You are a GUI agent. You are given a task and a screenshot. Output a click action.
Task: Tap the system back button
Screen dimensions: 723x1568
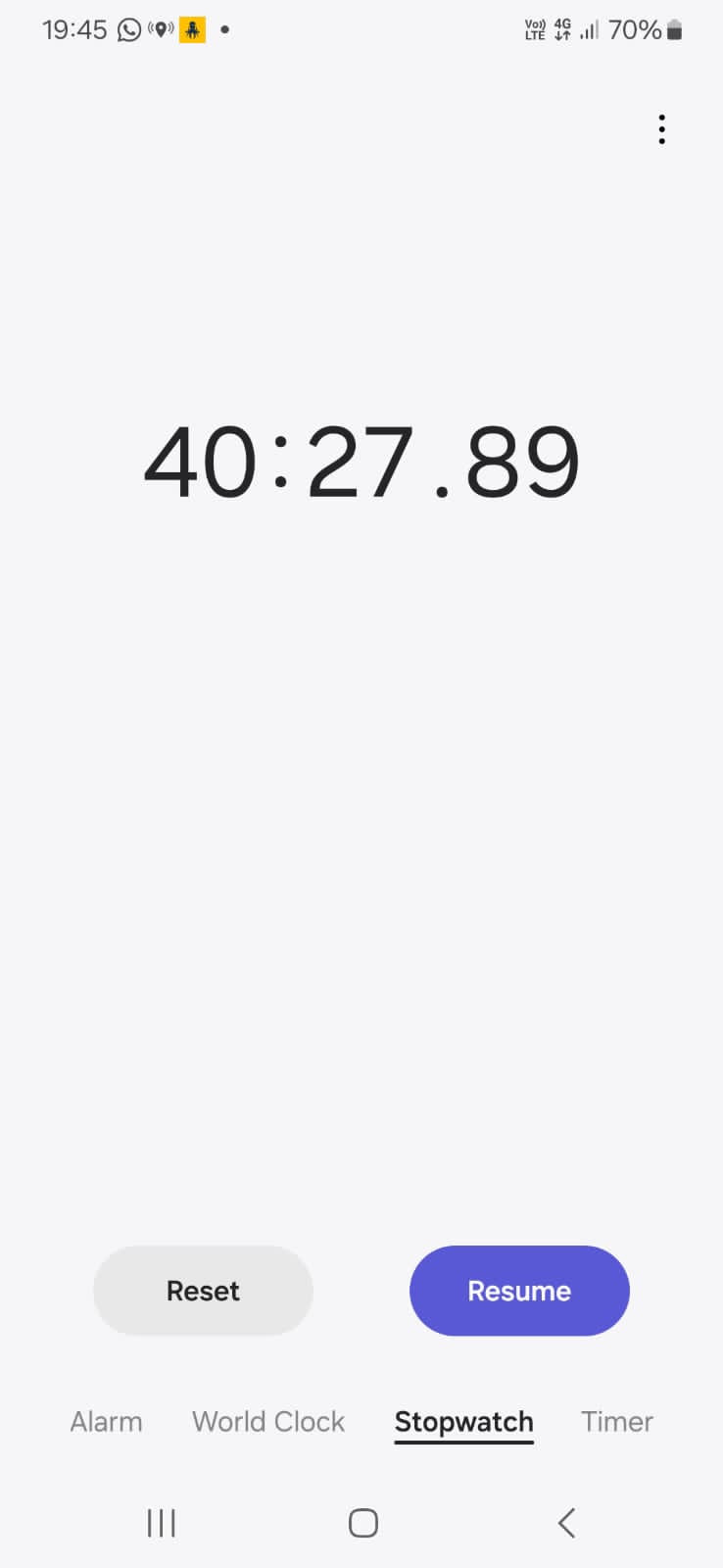(566, 1523)
